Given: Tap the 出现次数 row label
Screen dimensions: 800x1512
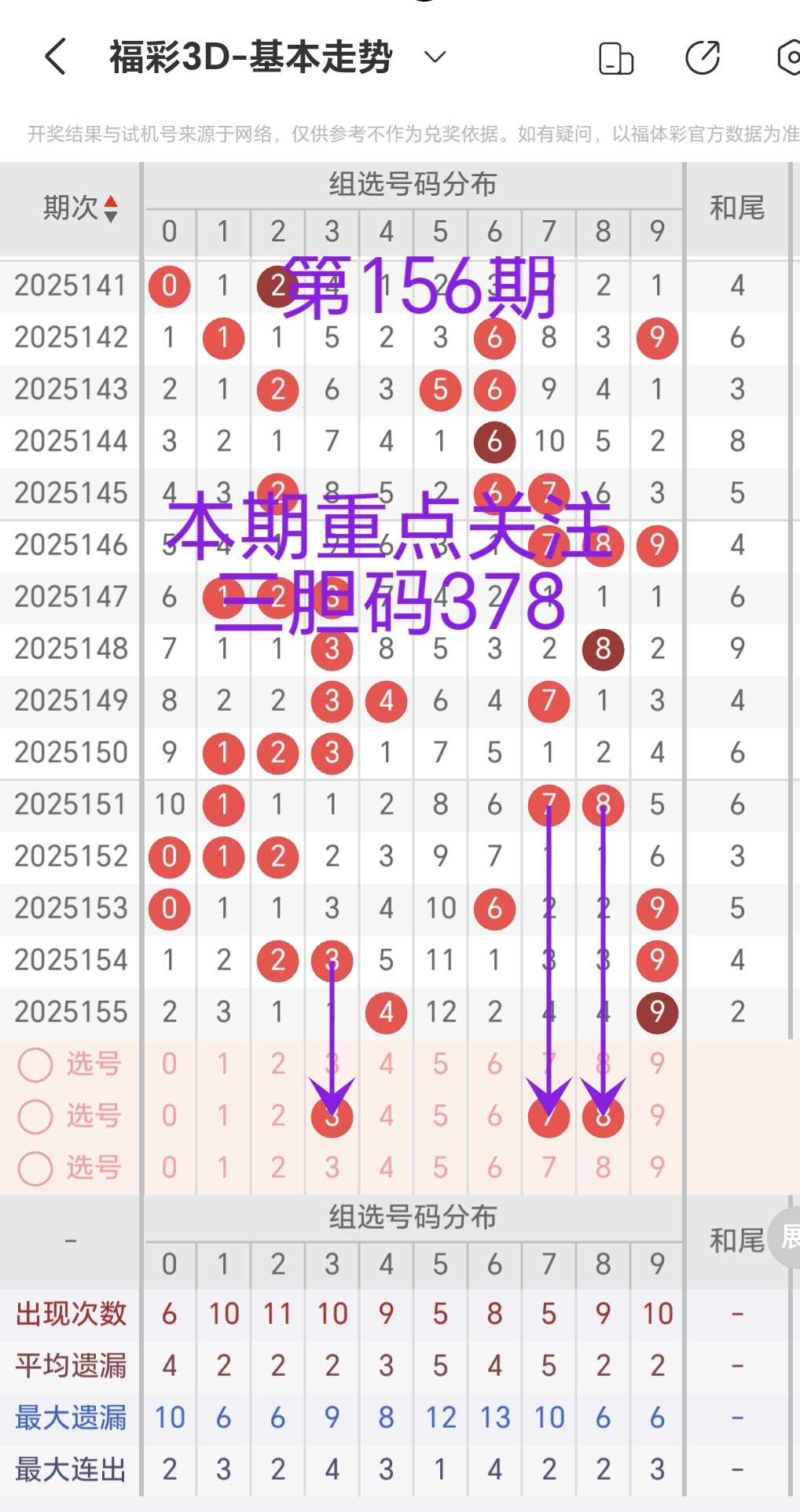Looking at the screenshot, I should [71, 1313].
